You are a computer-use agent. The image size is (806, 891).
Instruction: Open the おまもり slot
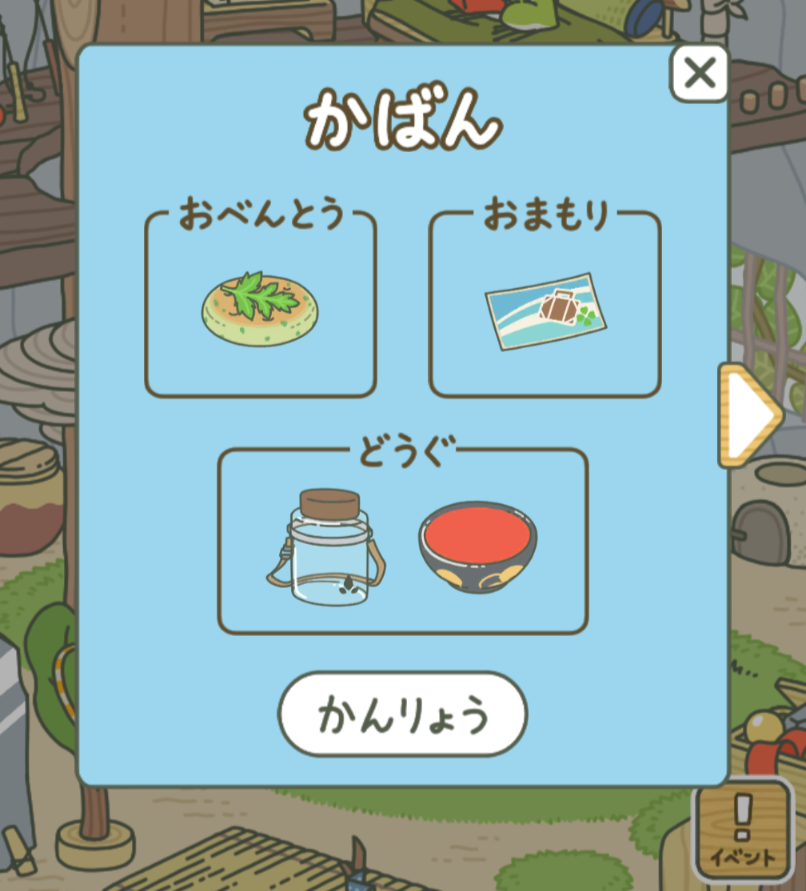545,306
